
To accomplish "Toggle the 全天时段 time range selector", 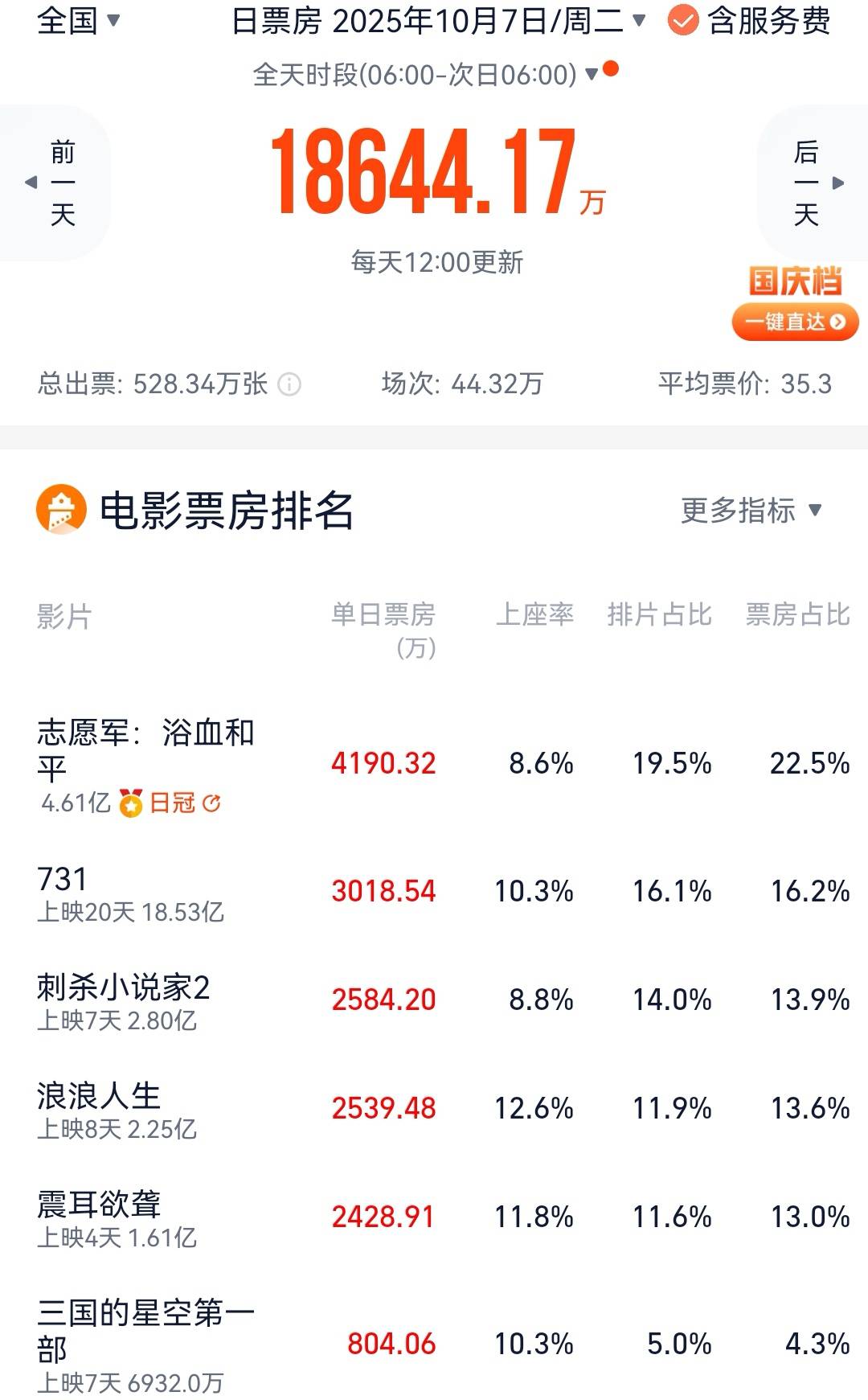I will point(592,72).
